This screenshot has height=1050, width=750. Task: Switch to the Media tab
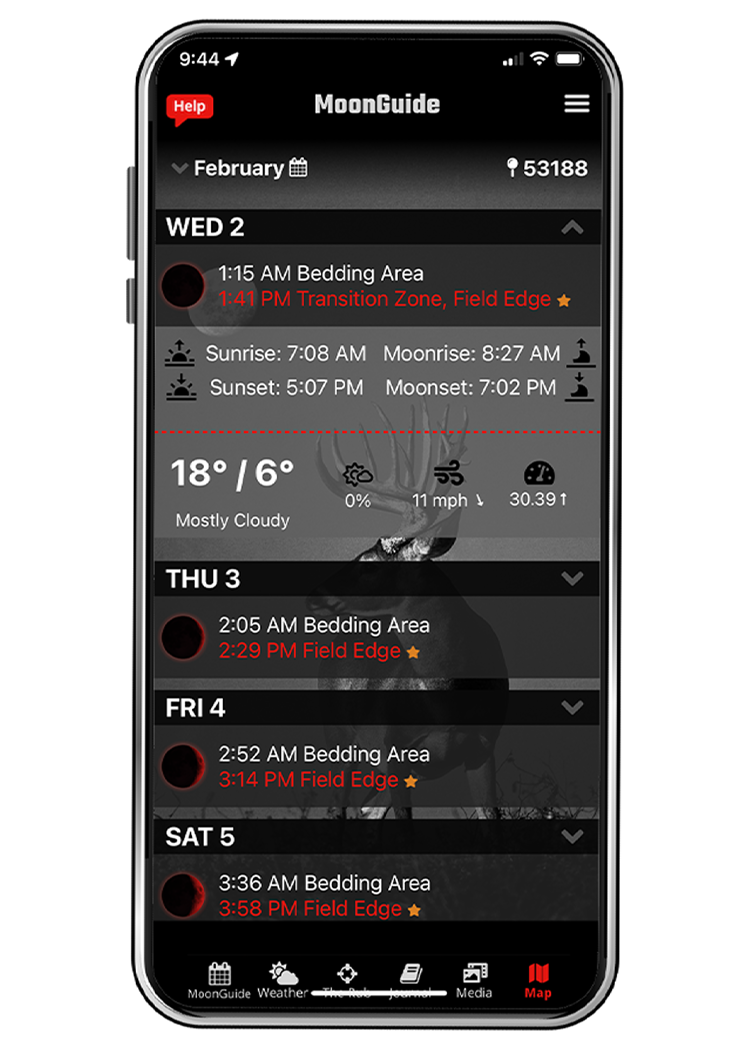click(474, 980)
